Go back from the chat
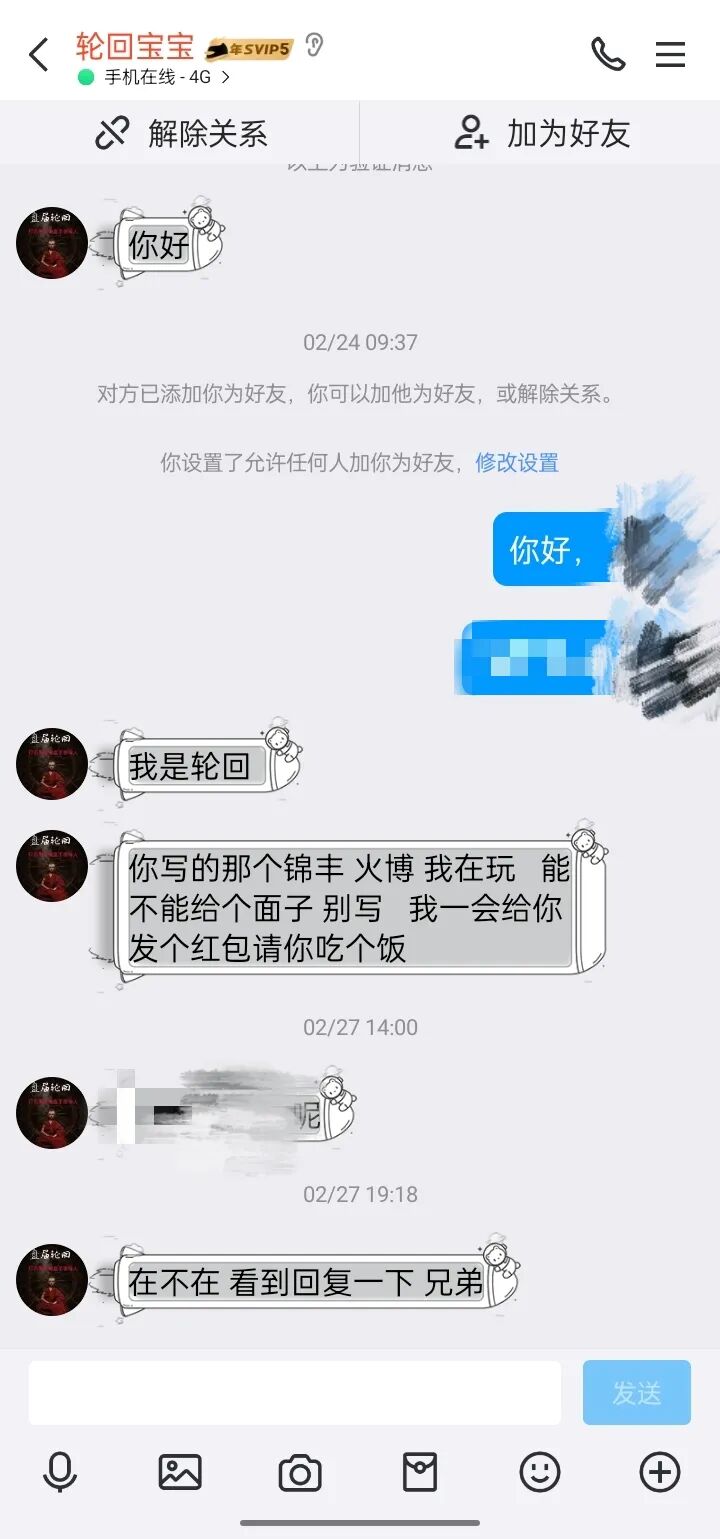Viewport: 720px width, 1539px height. pos(38,55)
